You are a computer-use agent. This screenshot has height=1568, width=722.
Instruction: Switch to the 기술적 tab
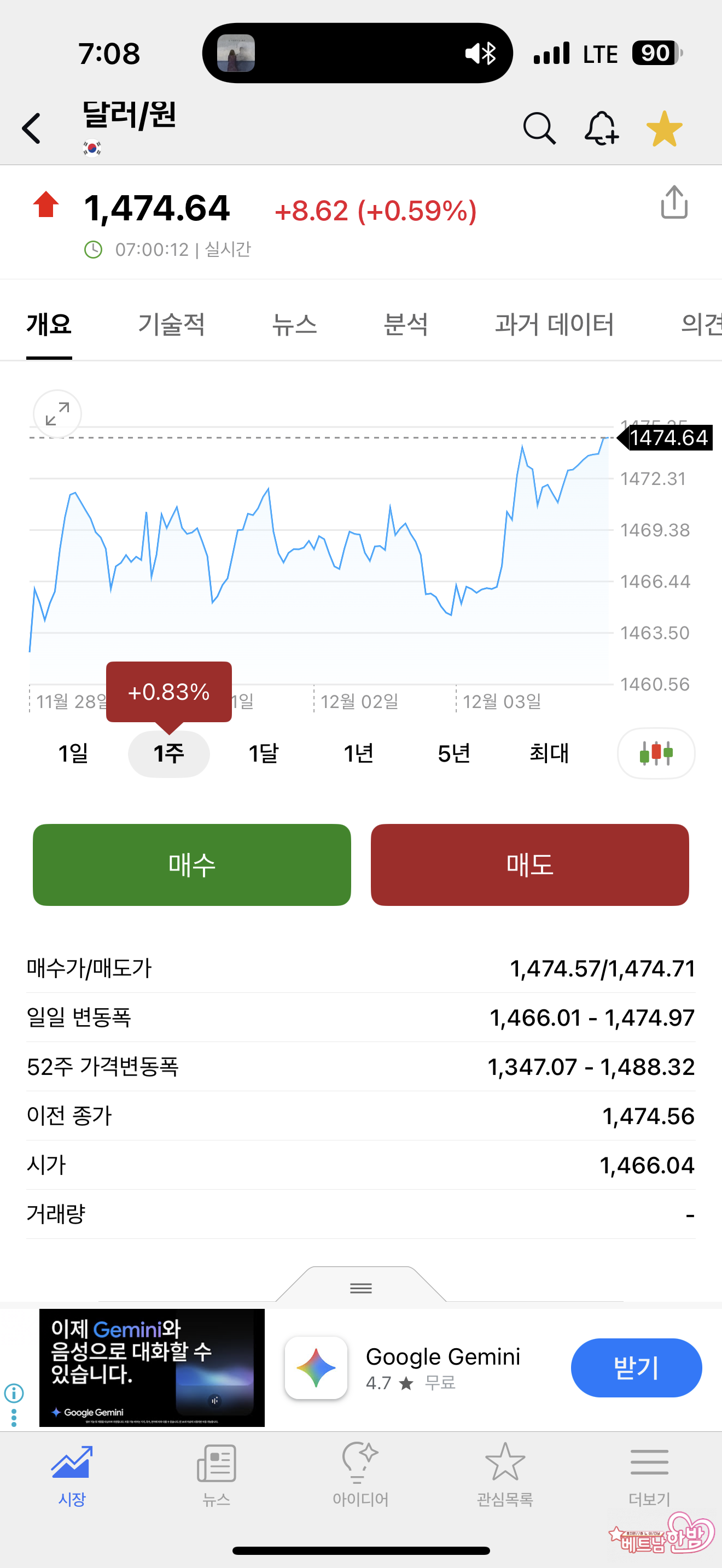(171, 324)
